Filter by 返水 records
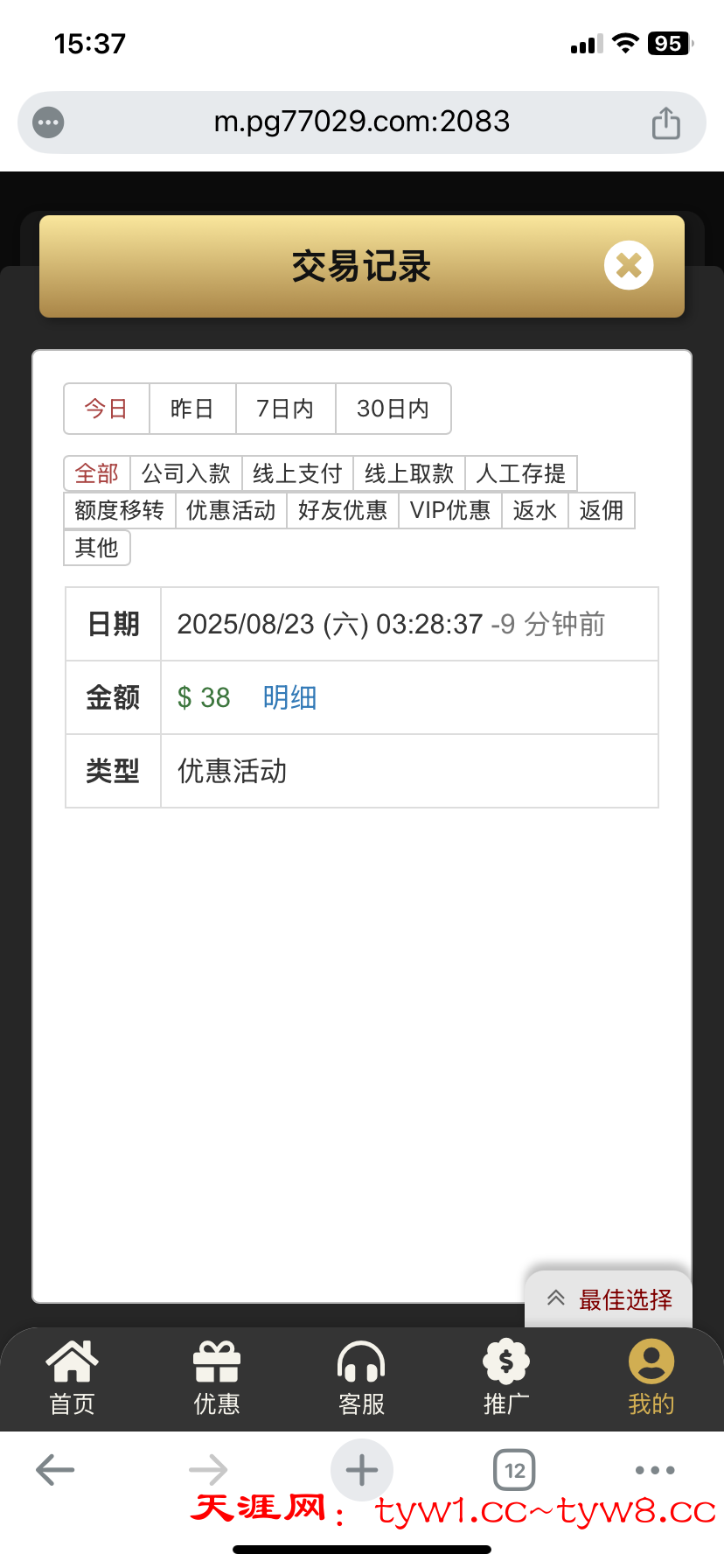This screenshot has width=724, height=1568. (x=534, y=510)
